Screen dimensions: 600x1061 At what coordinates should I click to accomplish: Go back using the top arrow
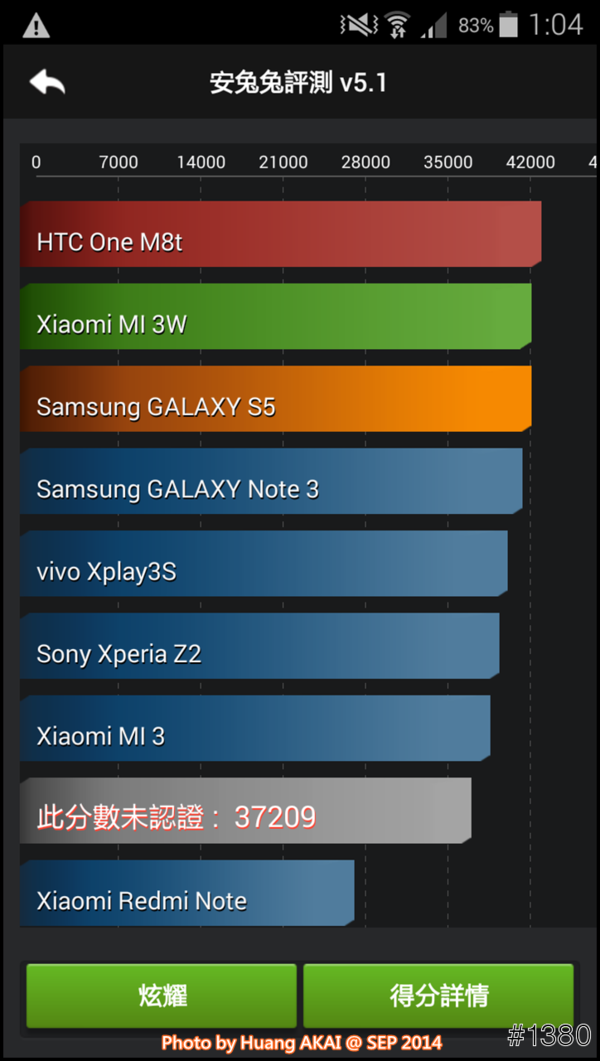(x=47, y=82)
